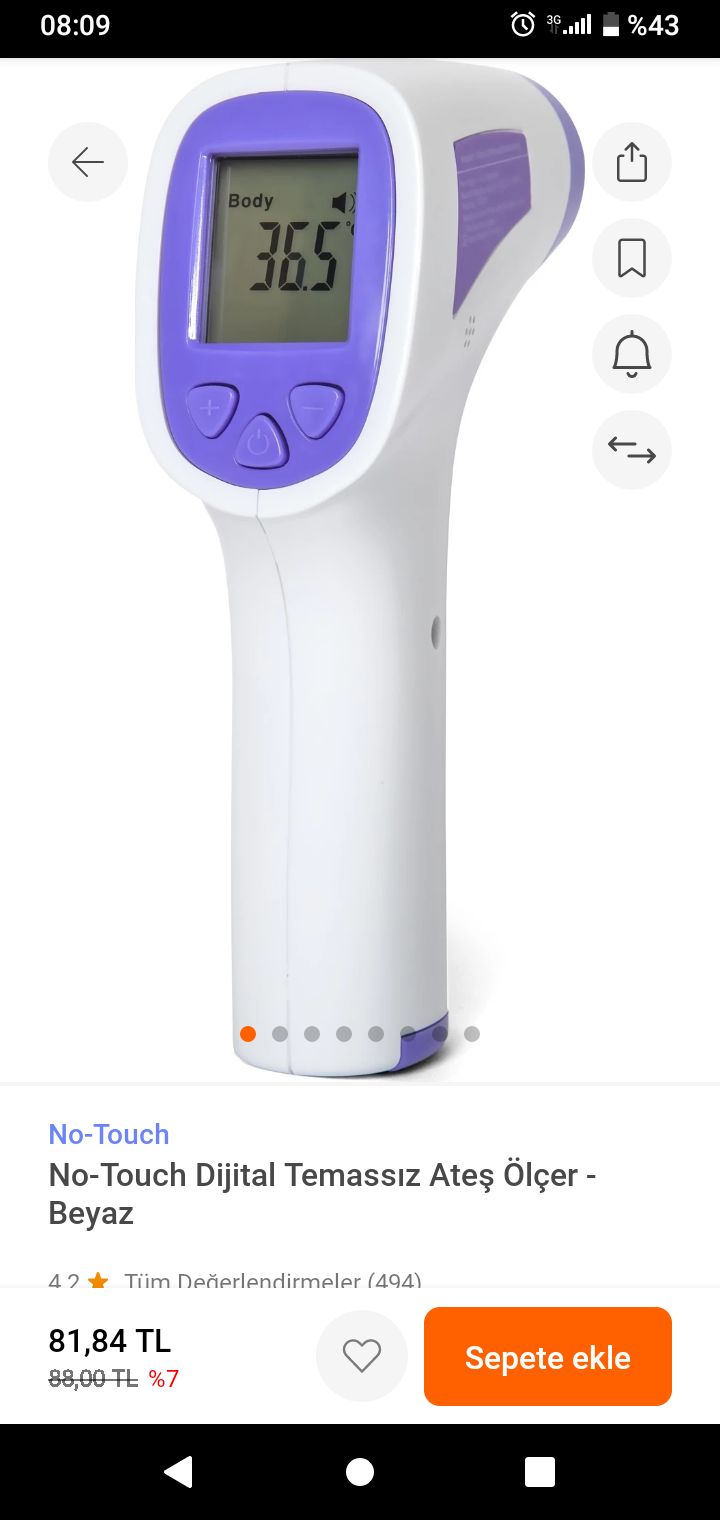
Task: Add product to favorites with heart icon
Action: 362,1356
